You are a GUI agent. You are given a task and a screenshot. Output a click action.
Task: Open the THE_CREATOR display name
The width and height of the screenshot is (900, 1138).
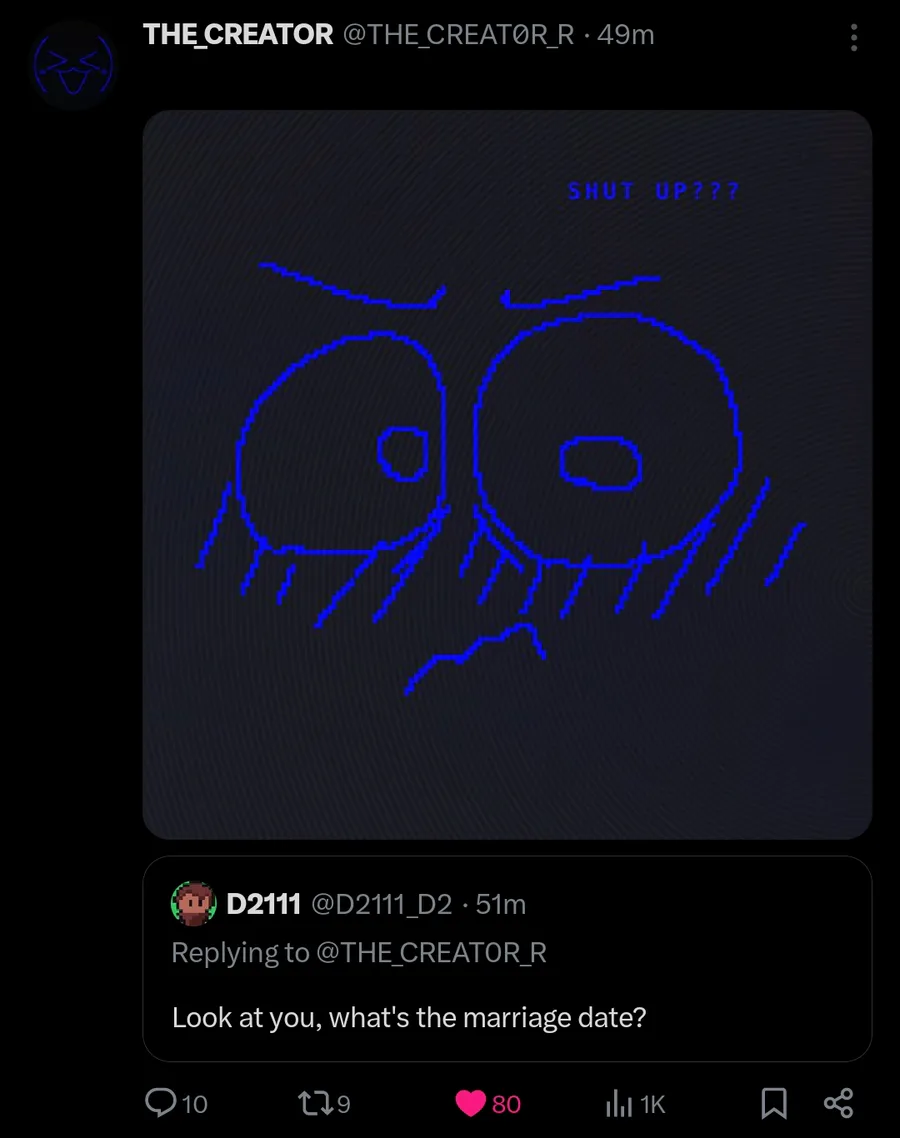point(238,35)
